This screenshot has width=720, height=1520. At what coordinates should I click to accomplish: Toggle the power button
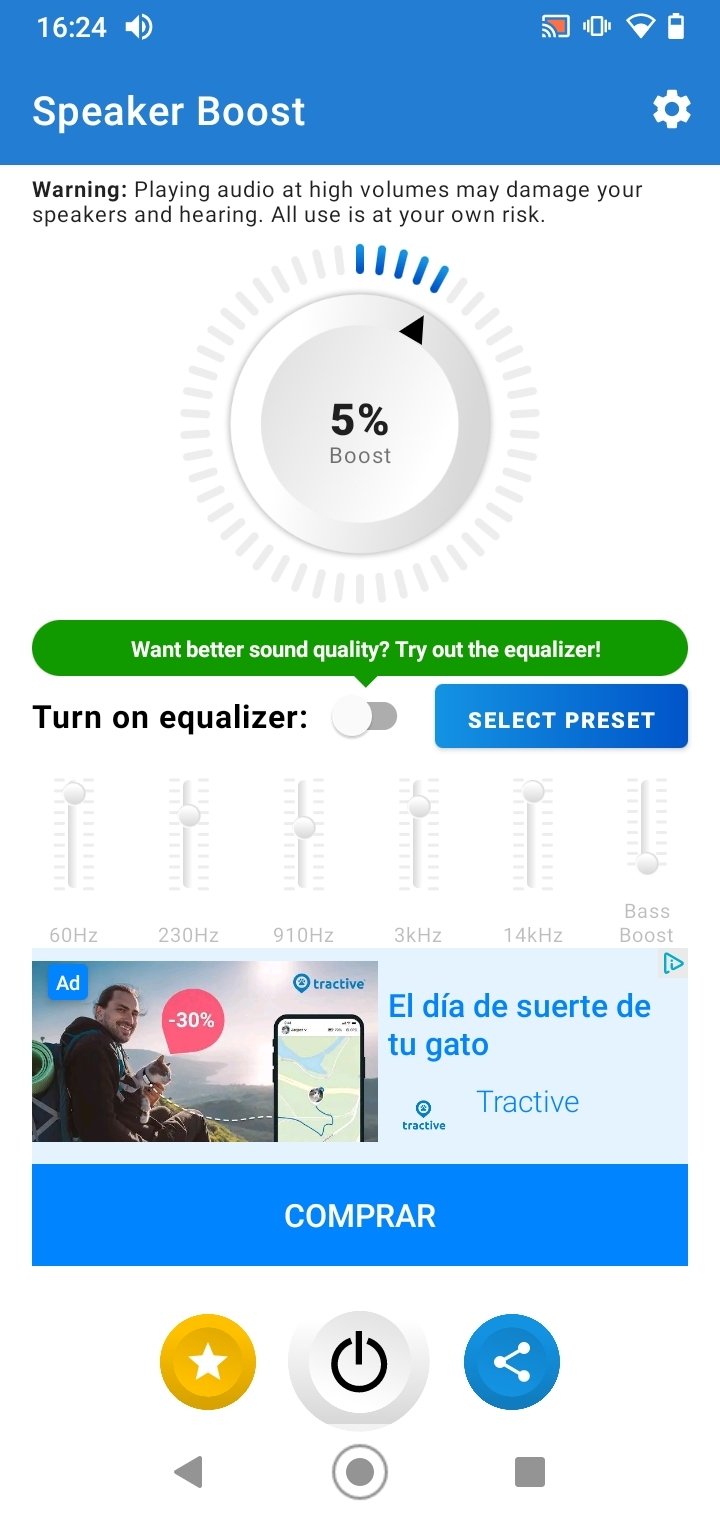[x=359, y=1362]
